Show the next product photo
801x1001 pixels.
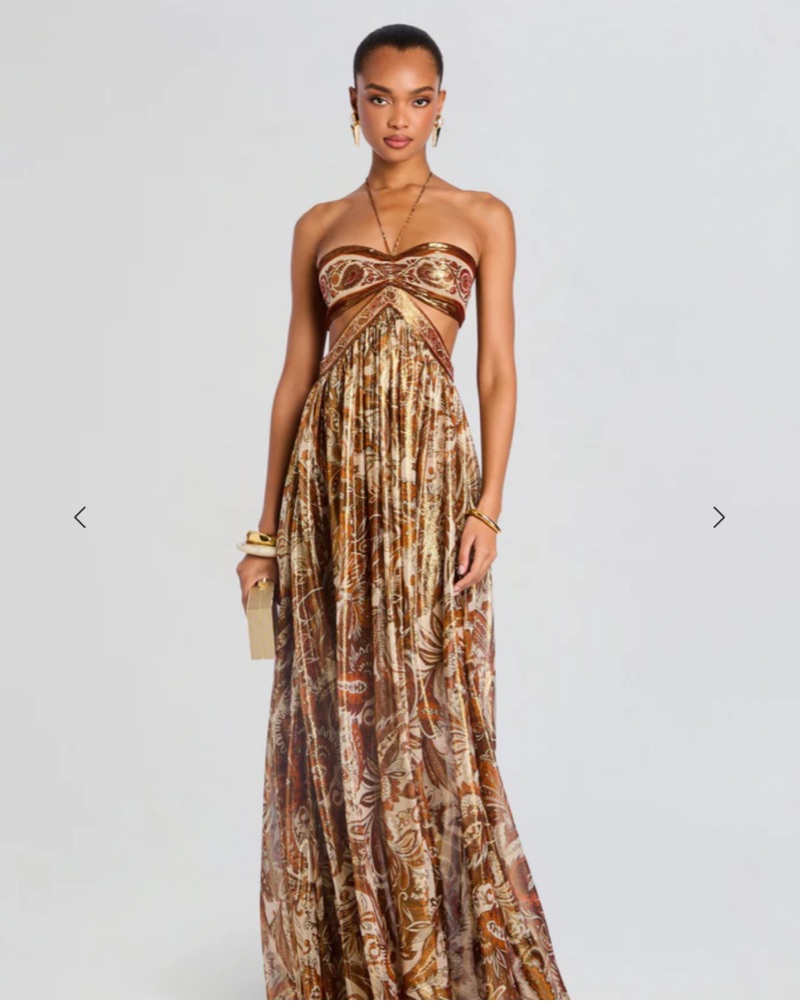coord(718,517)
